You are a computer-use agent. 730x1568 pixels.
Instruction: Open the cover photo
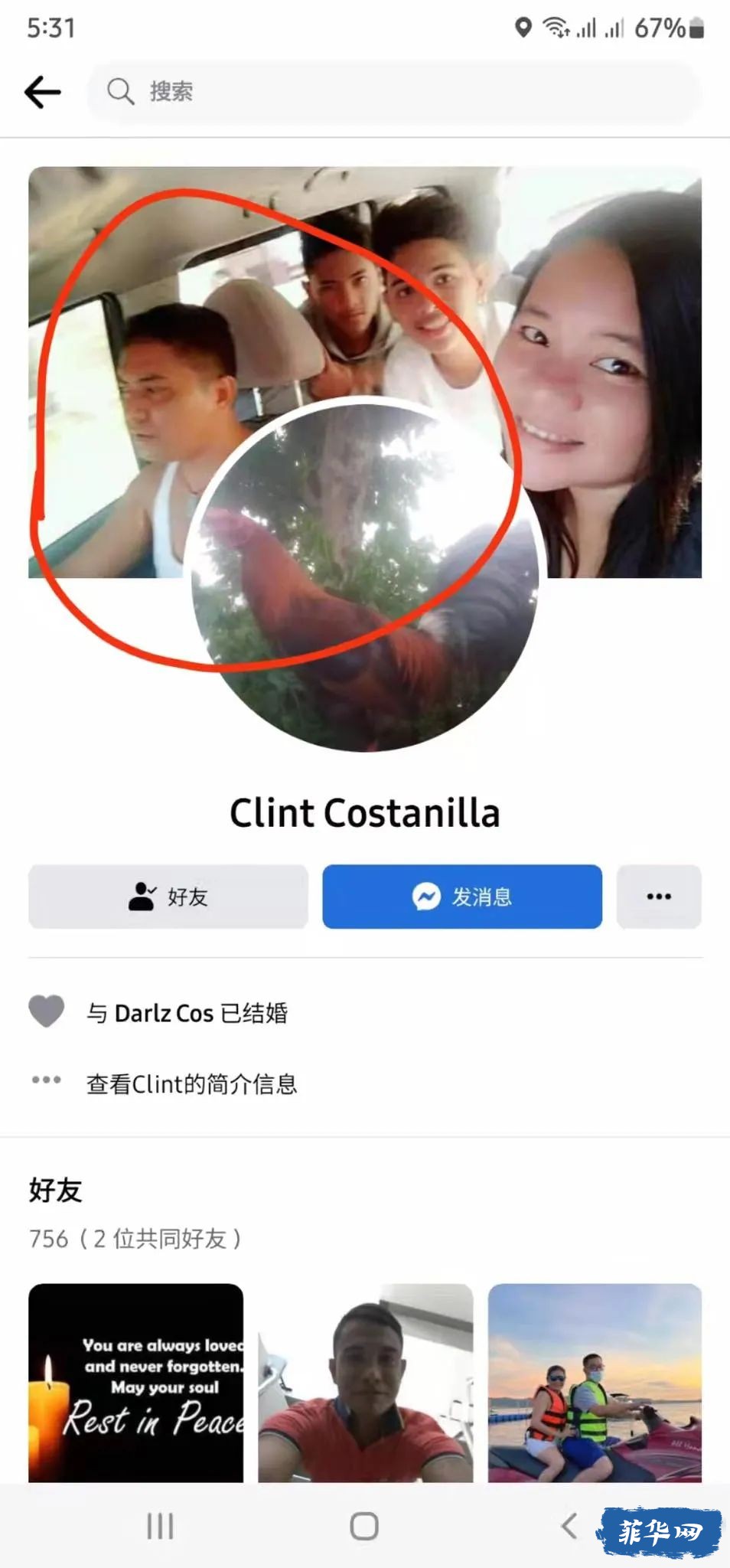(612, 306)
